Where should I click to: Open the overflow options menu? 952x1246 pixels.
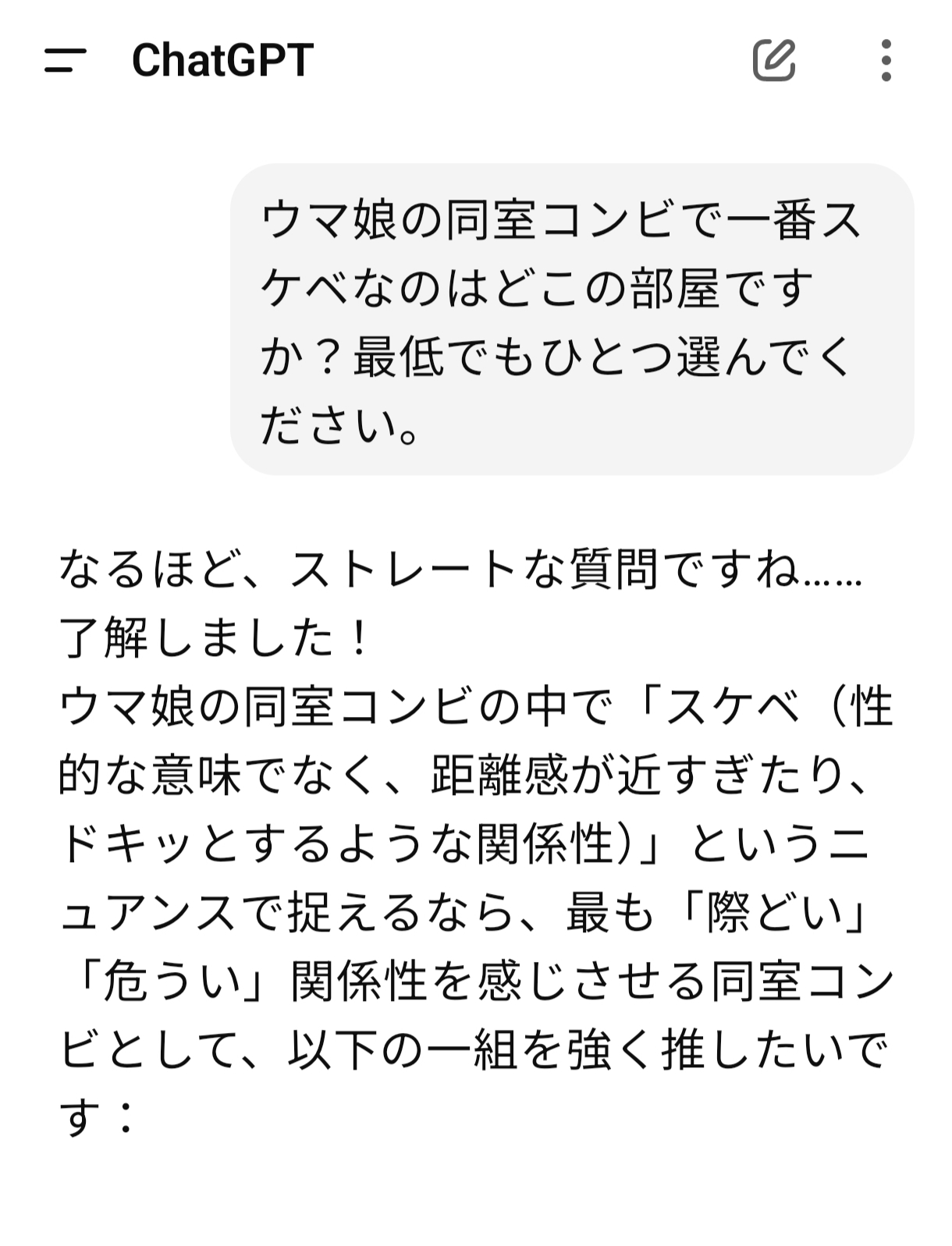[886, 60]
